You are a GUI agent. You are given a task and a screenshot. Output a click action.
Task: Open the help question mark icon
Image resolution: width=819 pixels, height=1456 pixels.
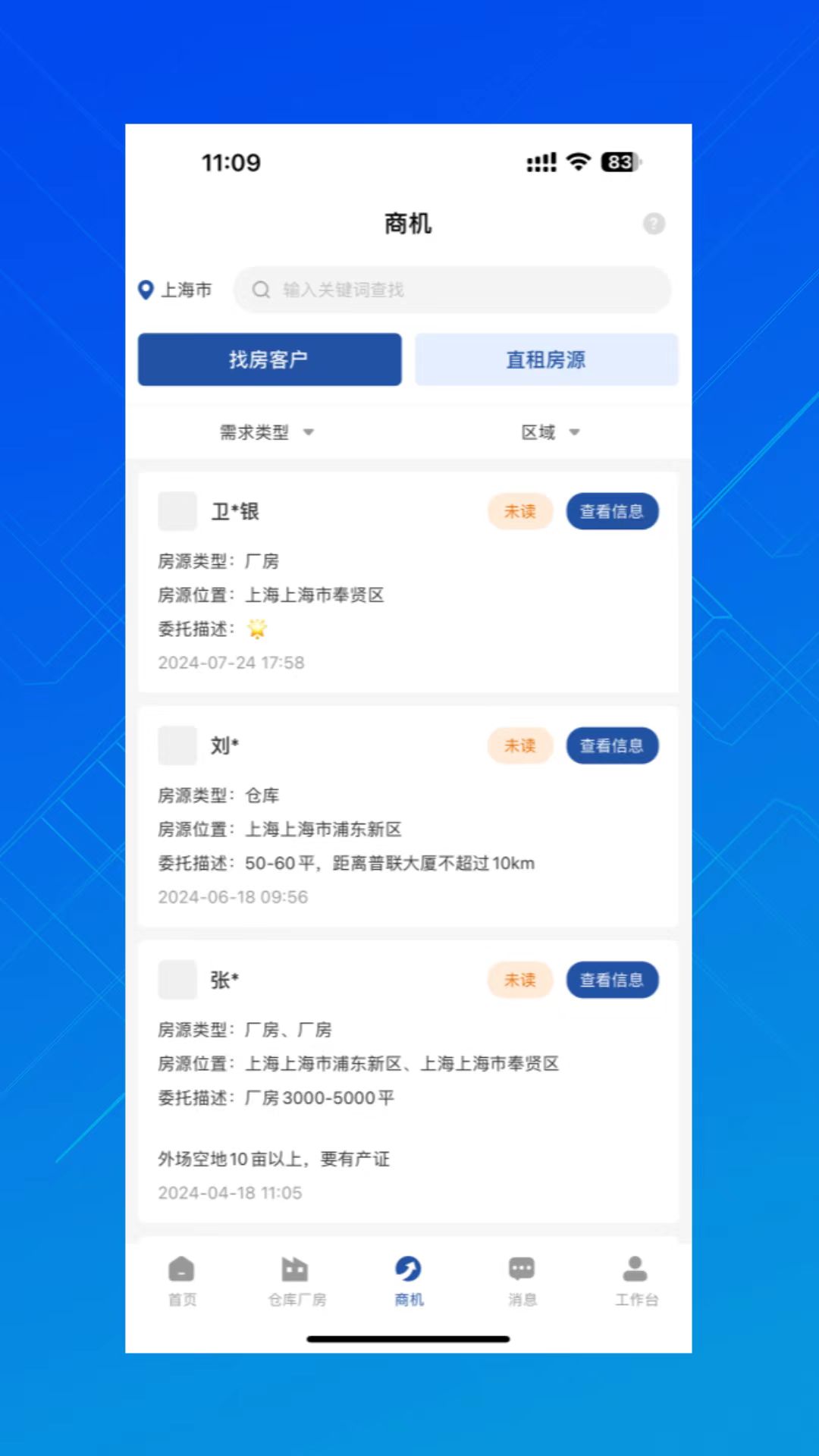coord(654,224)
